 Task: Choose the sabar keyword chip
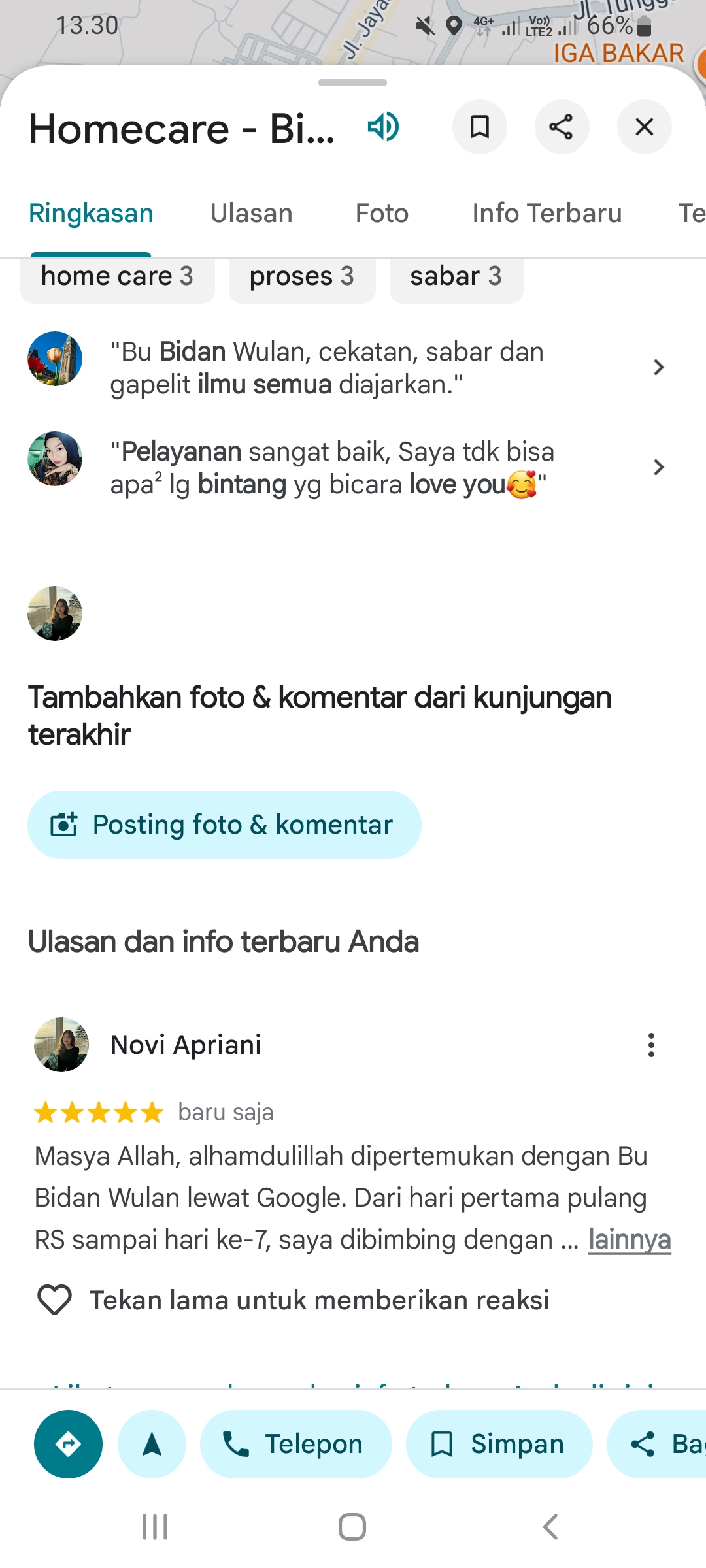[x=456, y=277]
